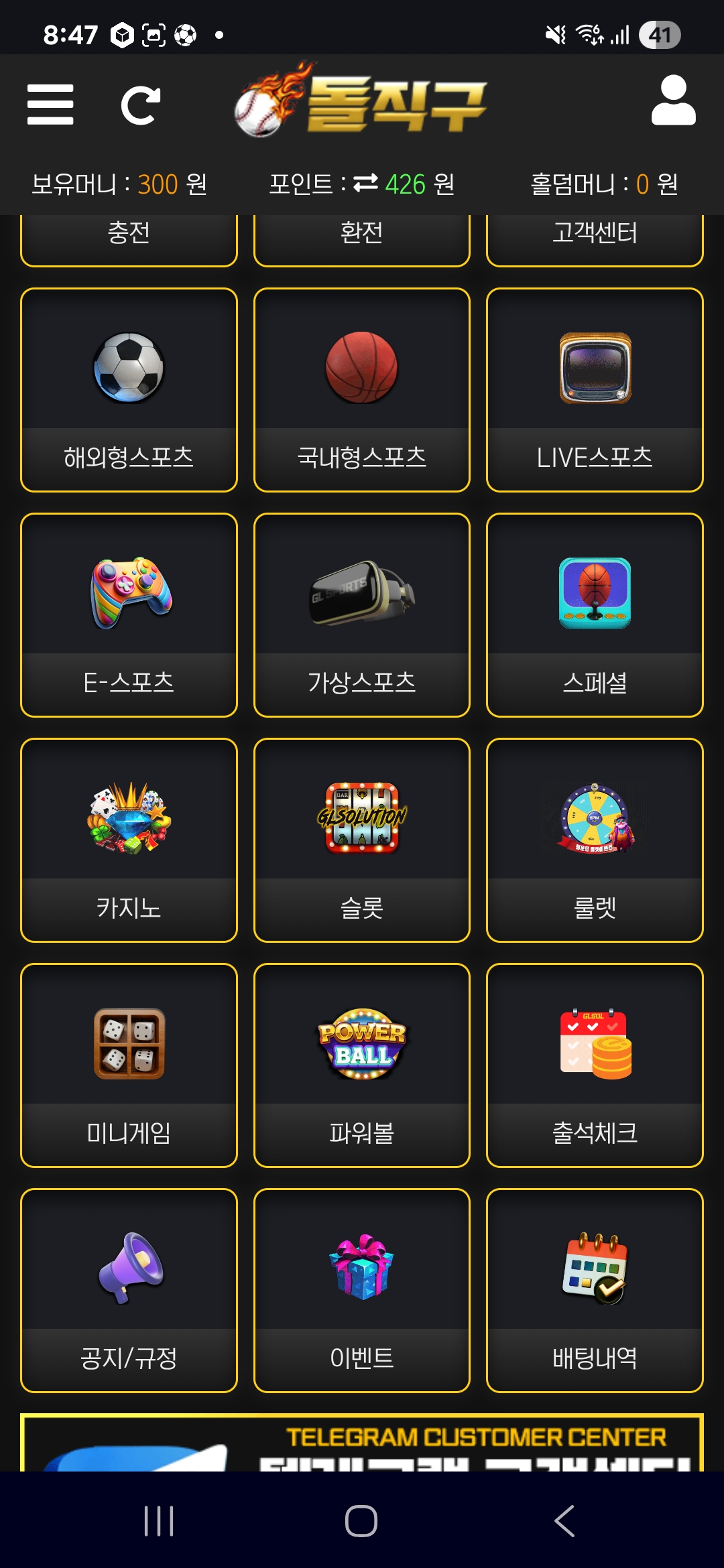Open the 해외형스포츠 tile

(129, 390)
